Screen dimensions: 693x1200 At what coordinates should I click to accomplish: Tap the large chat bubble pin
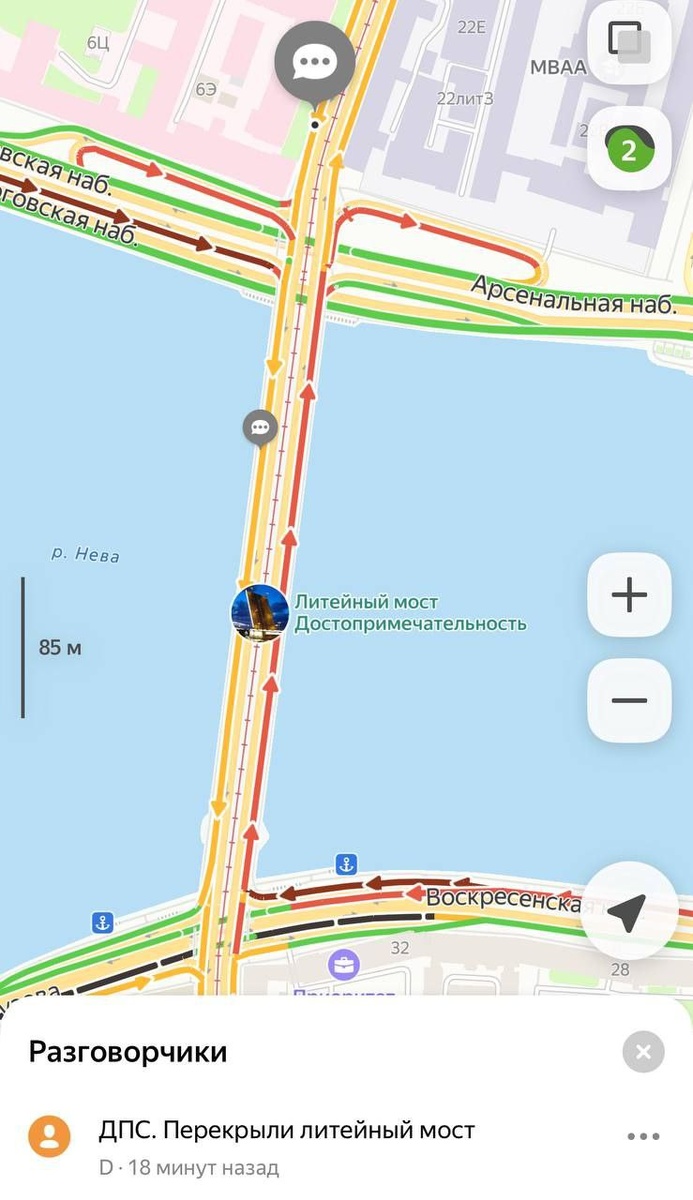click(x=315, y=64)
